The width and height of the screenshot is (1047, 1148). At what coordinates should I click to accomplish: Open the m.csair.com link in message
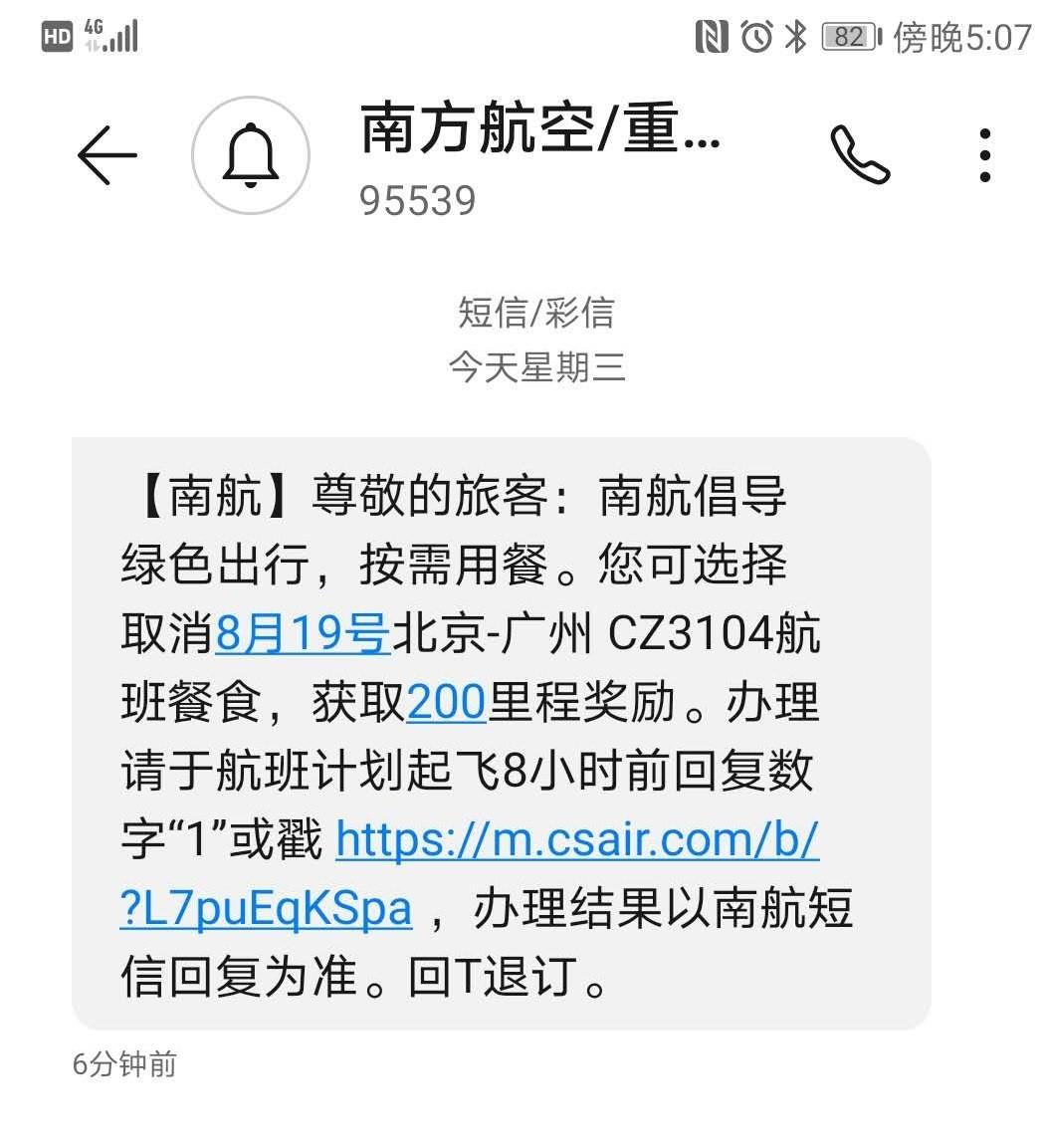click(577, 840)
